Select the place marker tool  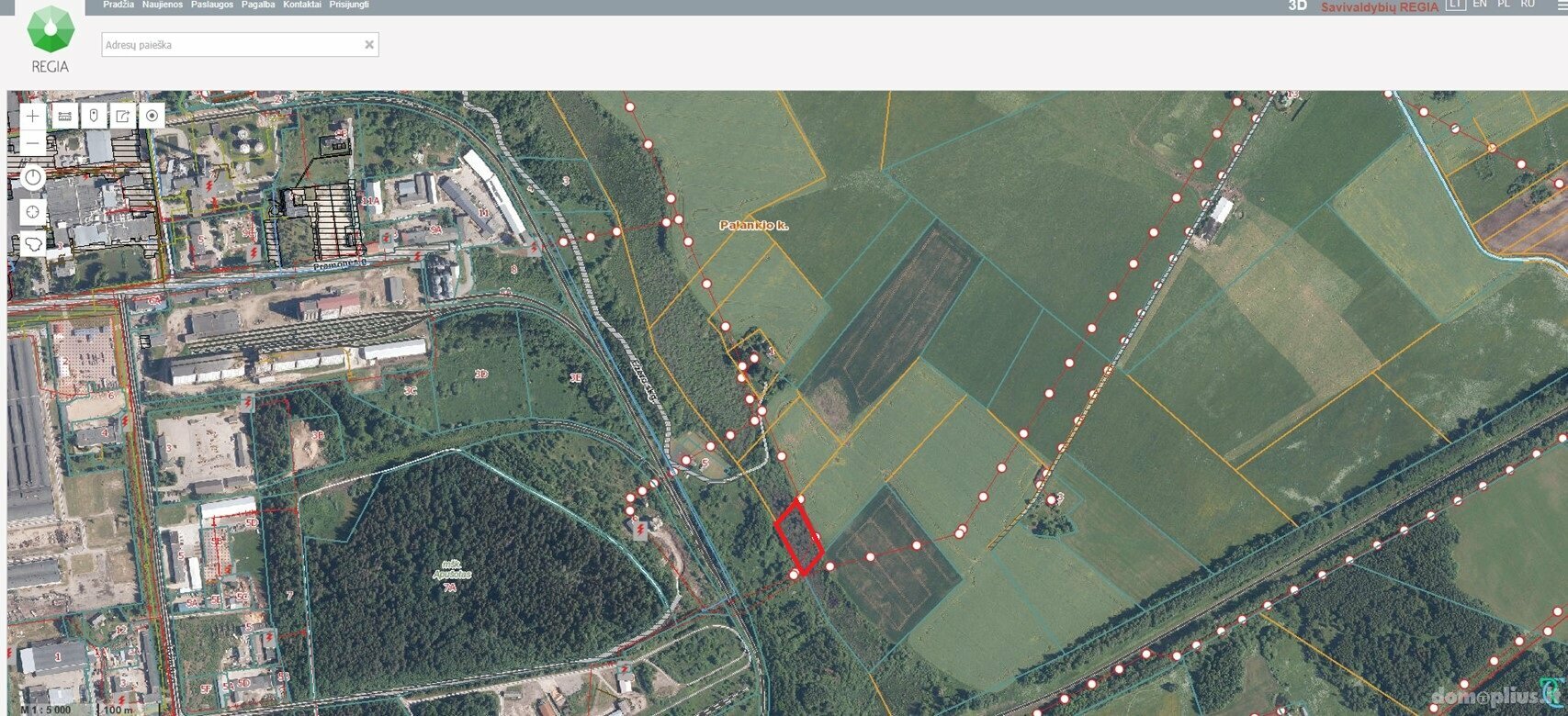click(x=94, y=116)
